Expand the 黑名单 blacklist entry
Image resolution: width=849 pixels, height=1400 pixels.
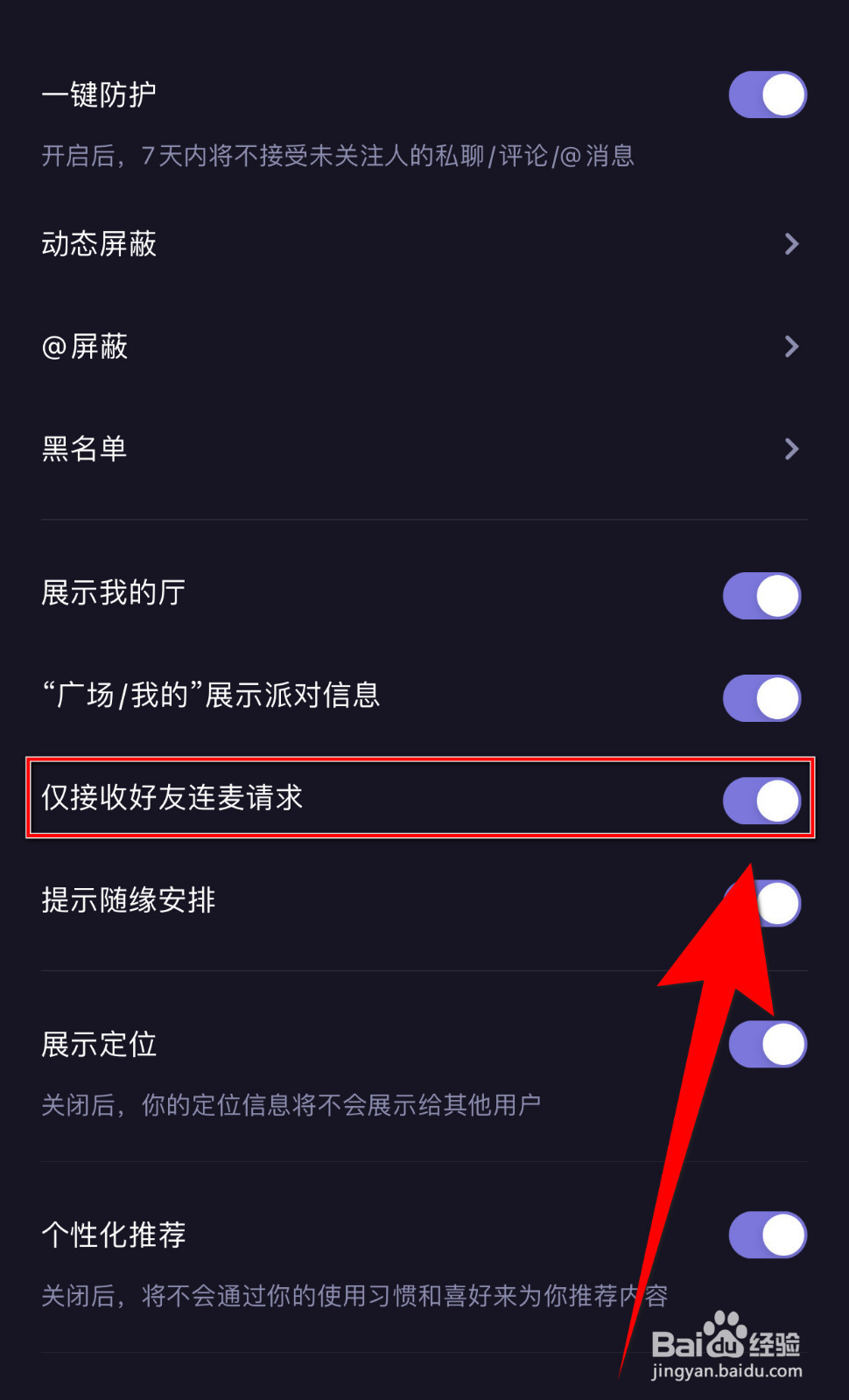coord(792,449)
